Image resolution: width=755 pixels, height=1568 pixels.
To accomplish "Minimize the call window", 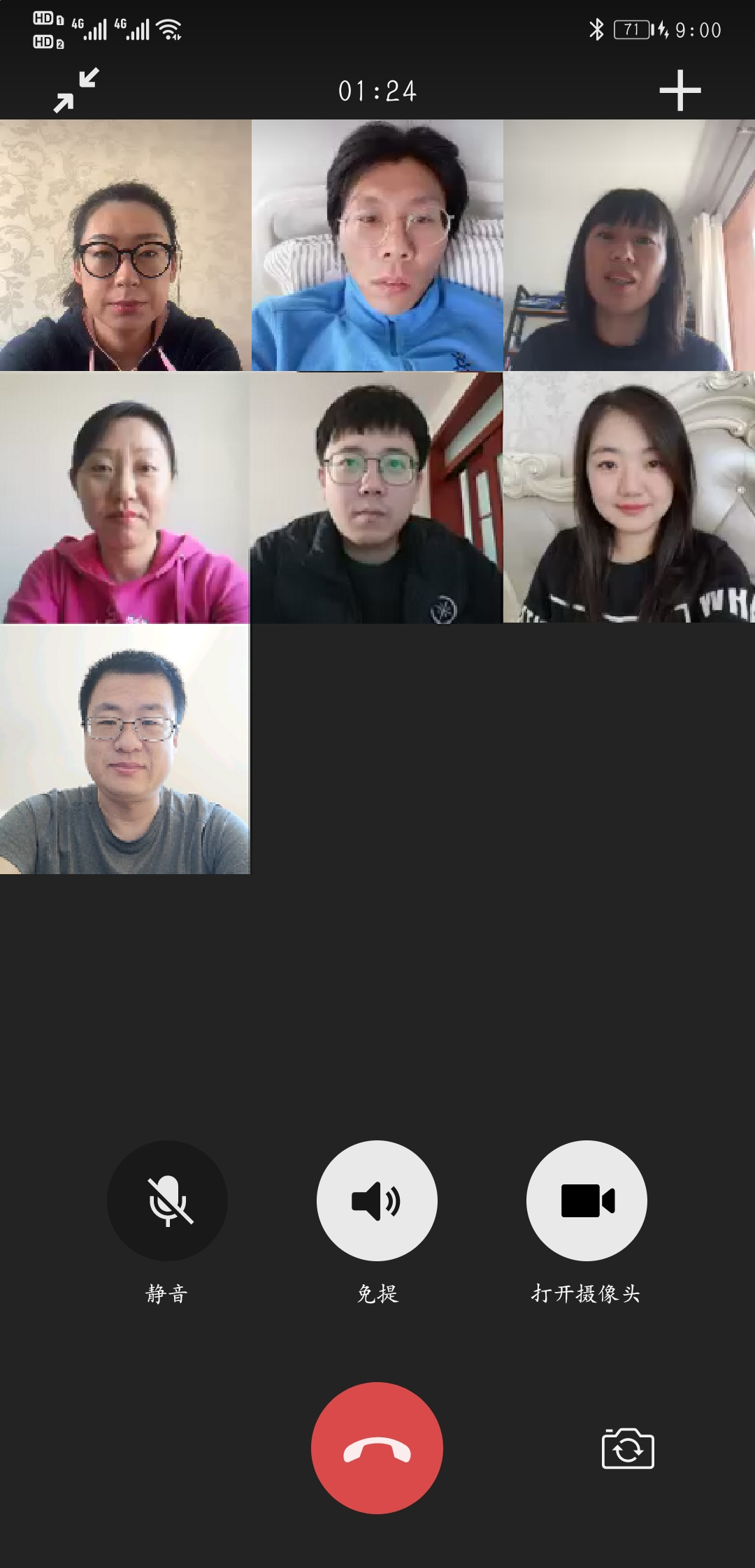I will click(77, 90).
